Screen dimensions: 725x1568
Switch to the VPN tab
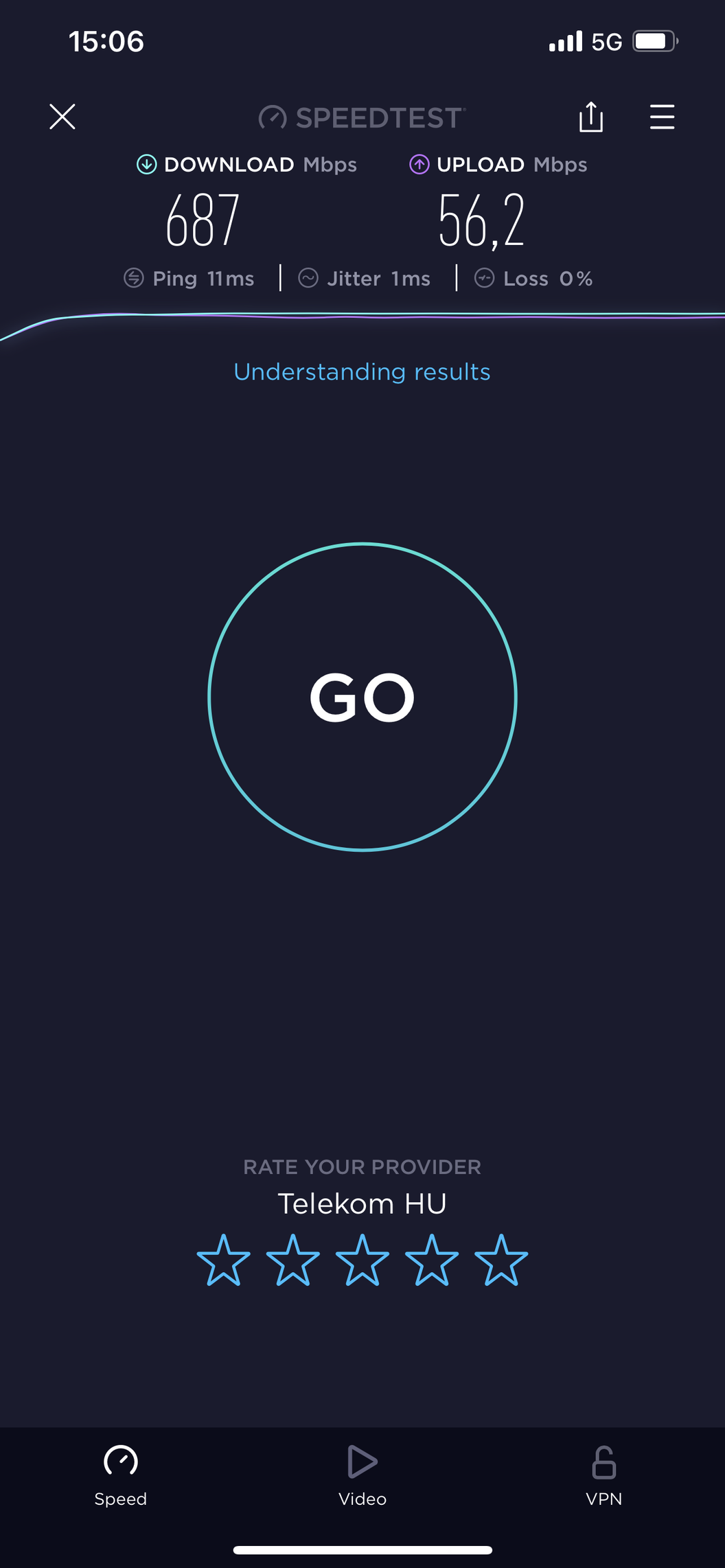pos(604,1475)
